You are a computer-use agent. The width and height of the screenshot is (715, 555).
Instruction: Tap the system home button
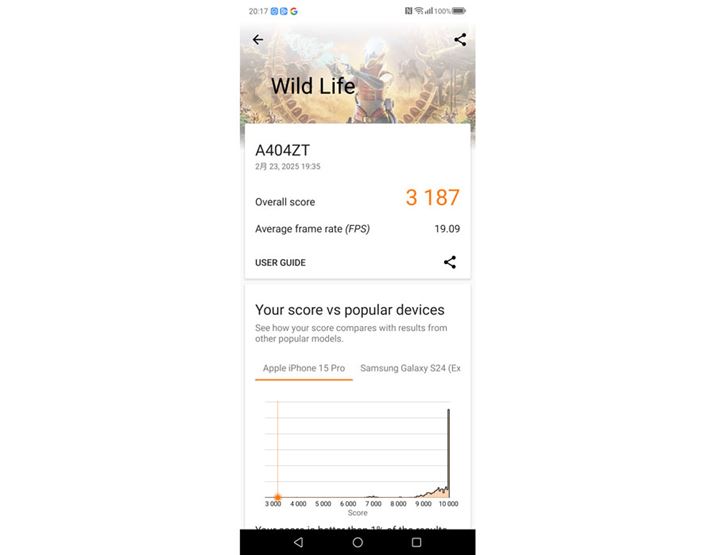[358, 542]
